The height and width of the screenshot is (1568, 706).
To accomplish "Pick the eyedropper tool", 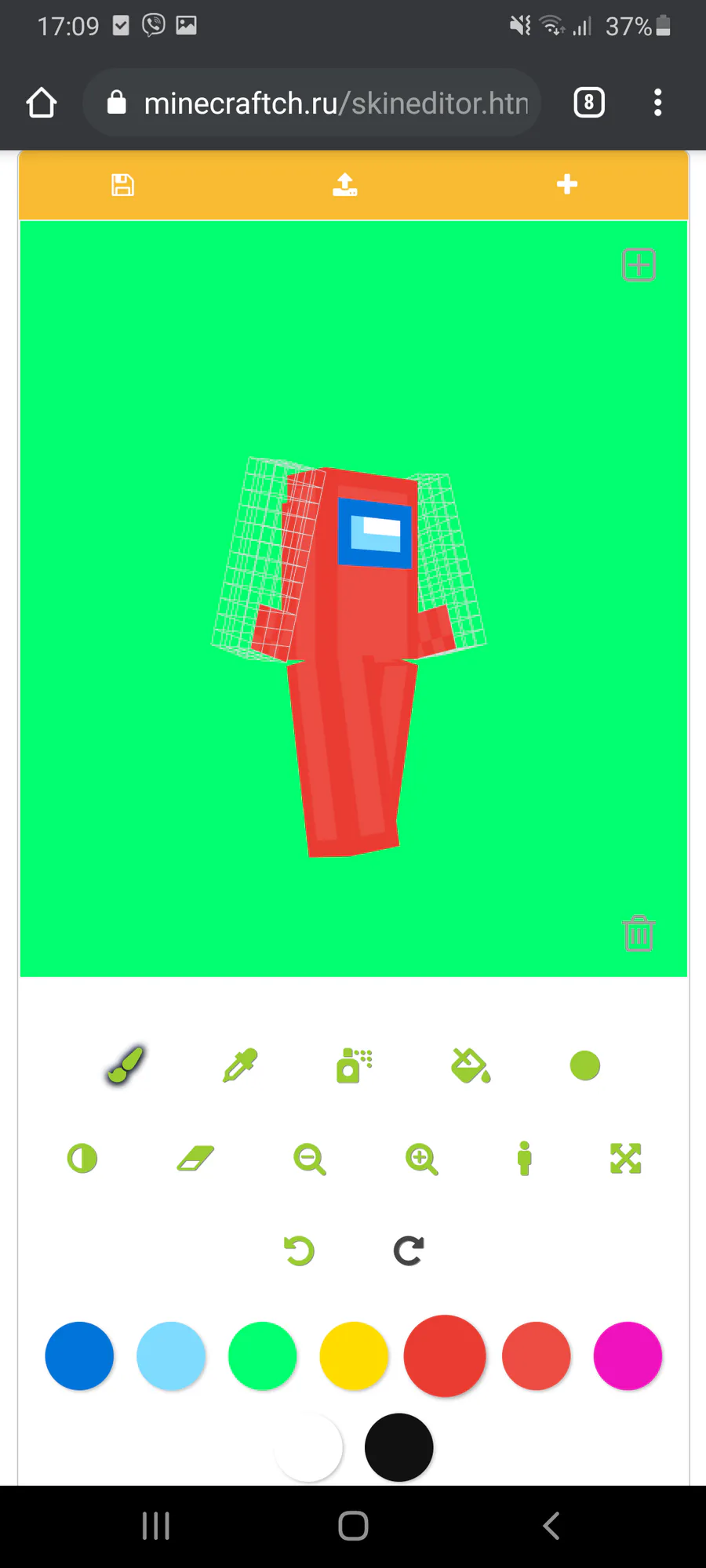I will pyautogui.click(x=240, y=1065).
